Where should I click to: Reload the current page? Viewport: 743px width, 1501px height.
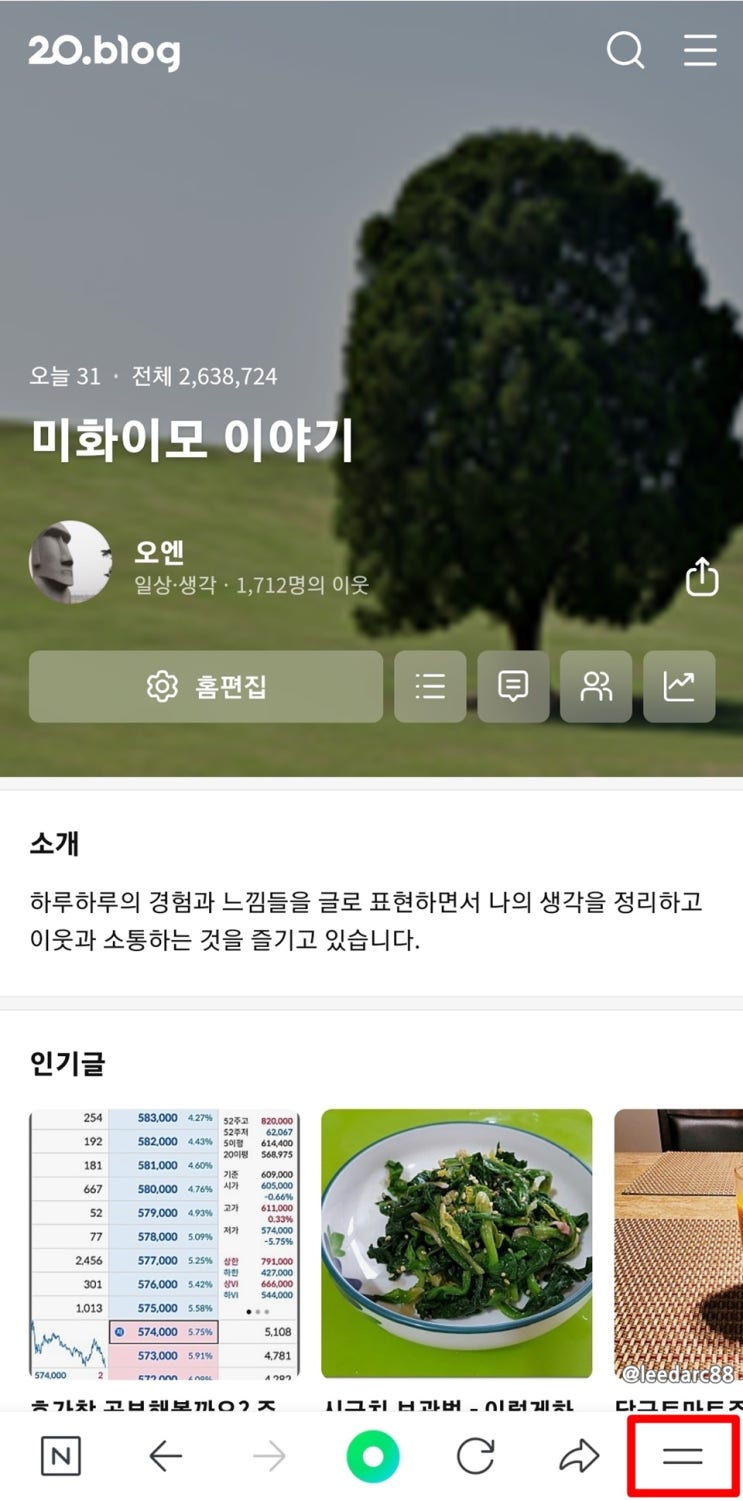476,1456
